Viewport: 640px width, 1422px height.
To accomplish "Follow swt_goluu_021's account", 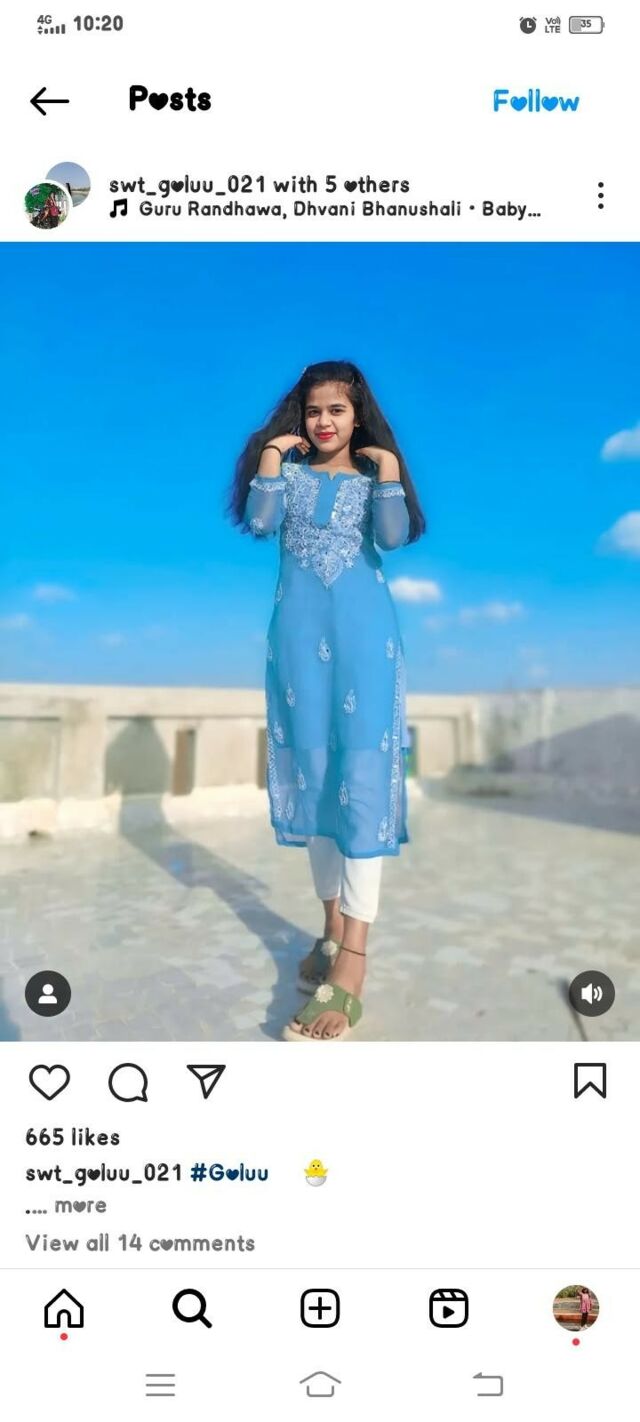I will click(x=536, y=101).
